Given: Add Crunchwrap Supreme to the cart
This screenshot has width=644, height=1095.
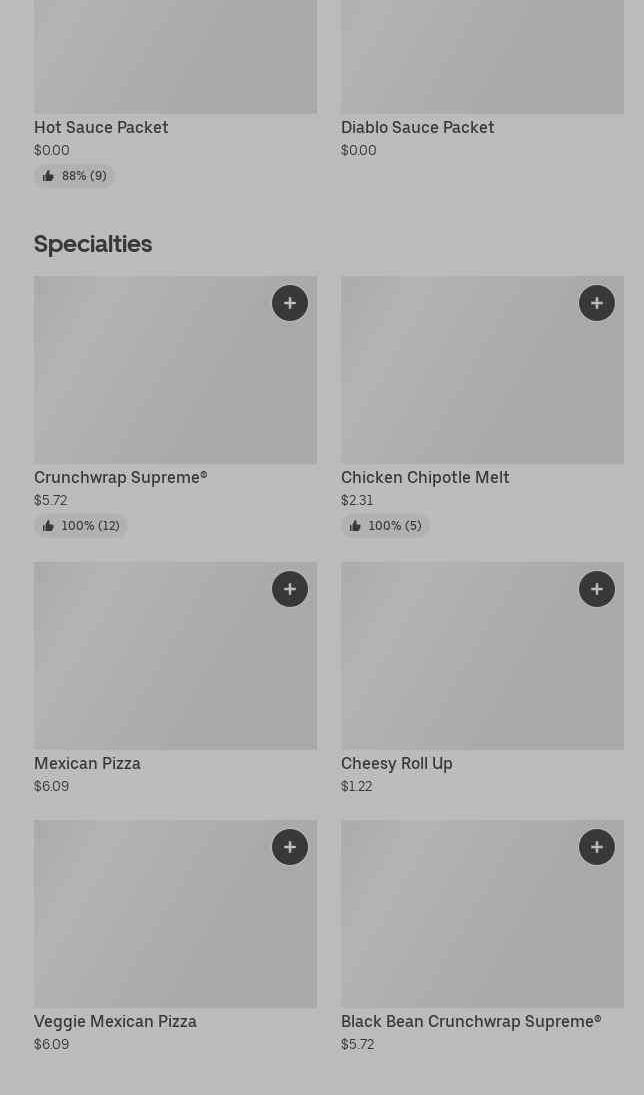Looking at the screenshot, I should tap(290, 303).
